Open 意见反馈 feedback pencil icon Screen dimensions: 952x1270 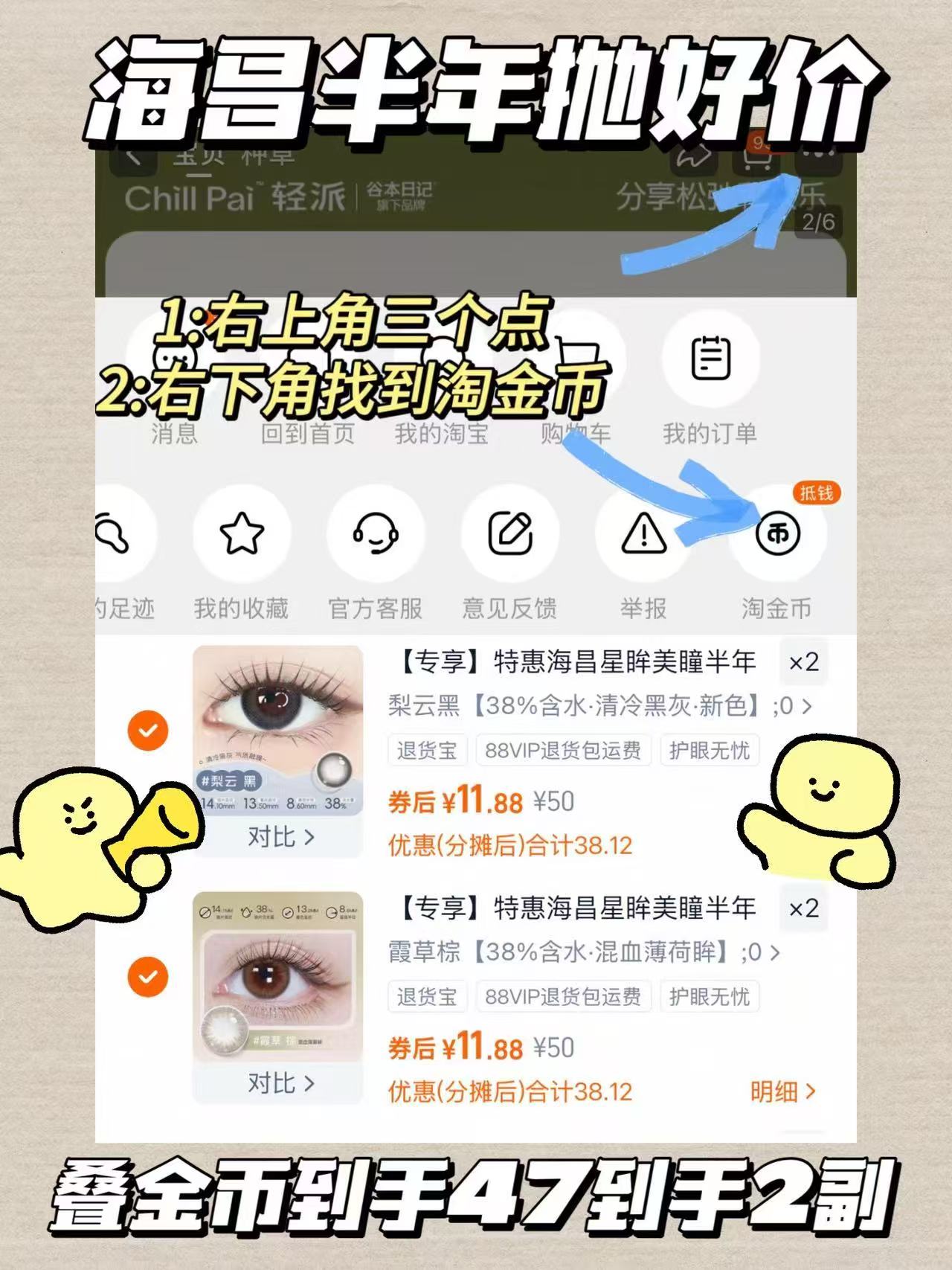511,533
